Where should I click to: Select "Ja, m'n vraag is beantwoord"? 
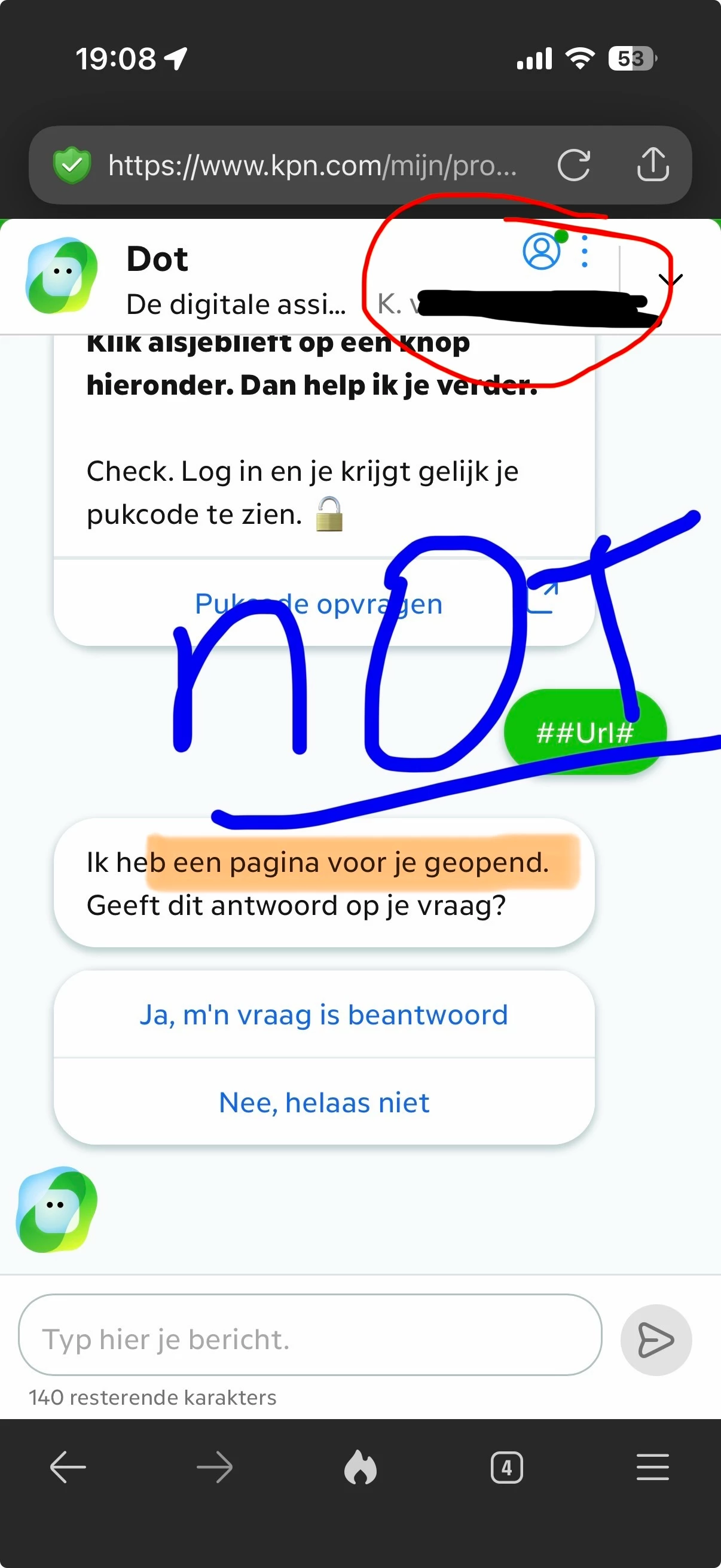(323, 1015)
